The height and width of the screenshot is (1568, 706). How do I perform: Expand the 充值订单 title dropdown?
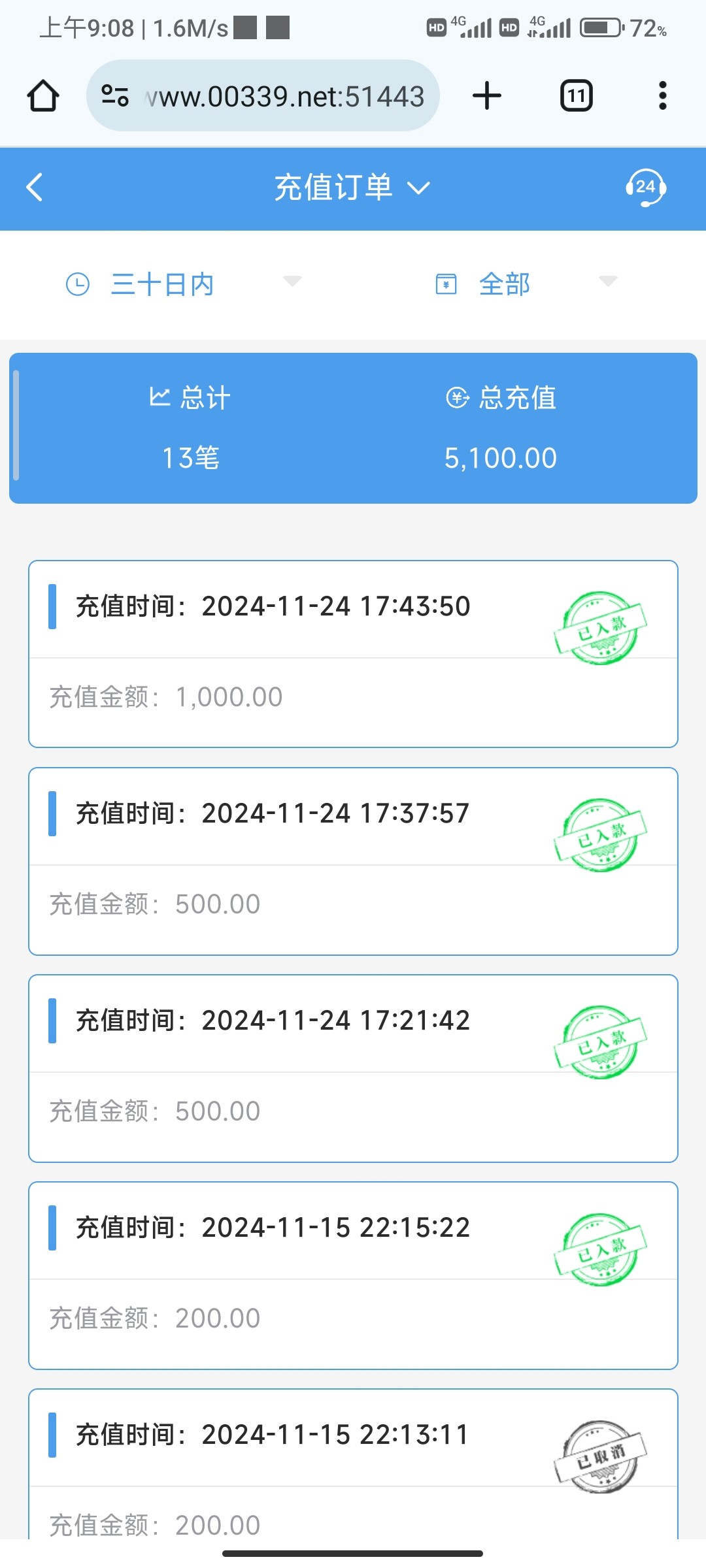point(352,188)
